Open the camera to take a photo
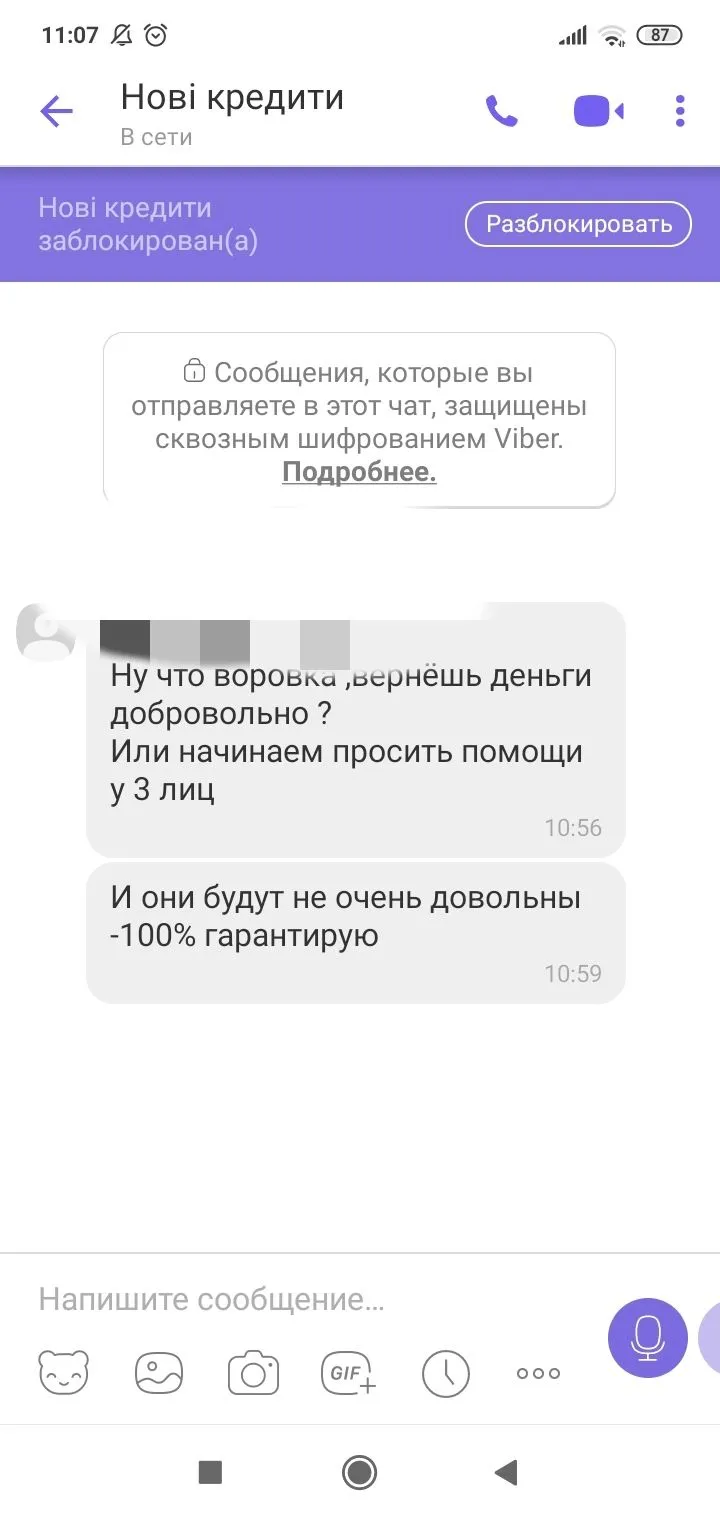Image resolution: width=720 pixels, height=1520 pixels. (253, 1373)
